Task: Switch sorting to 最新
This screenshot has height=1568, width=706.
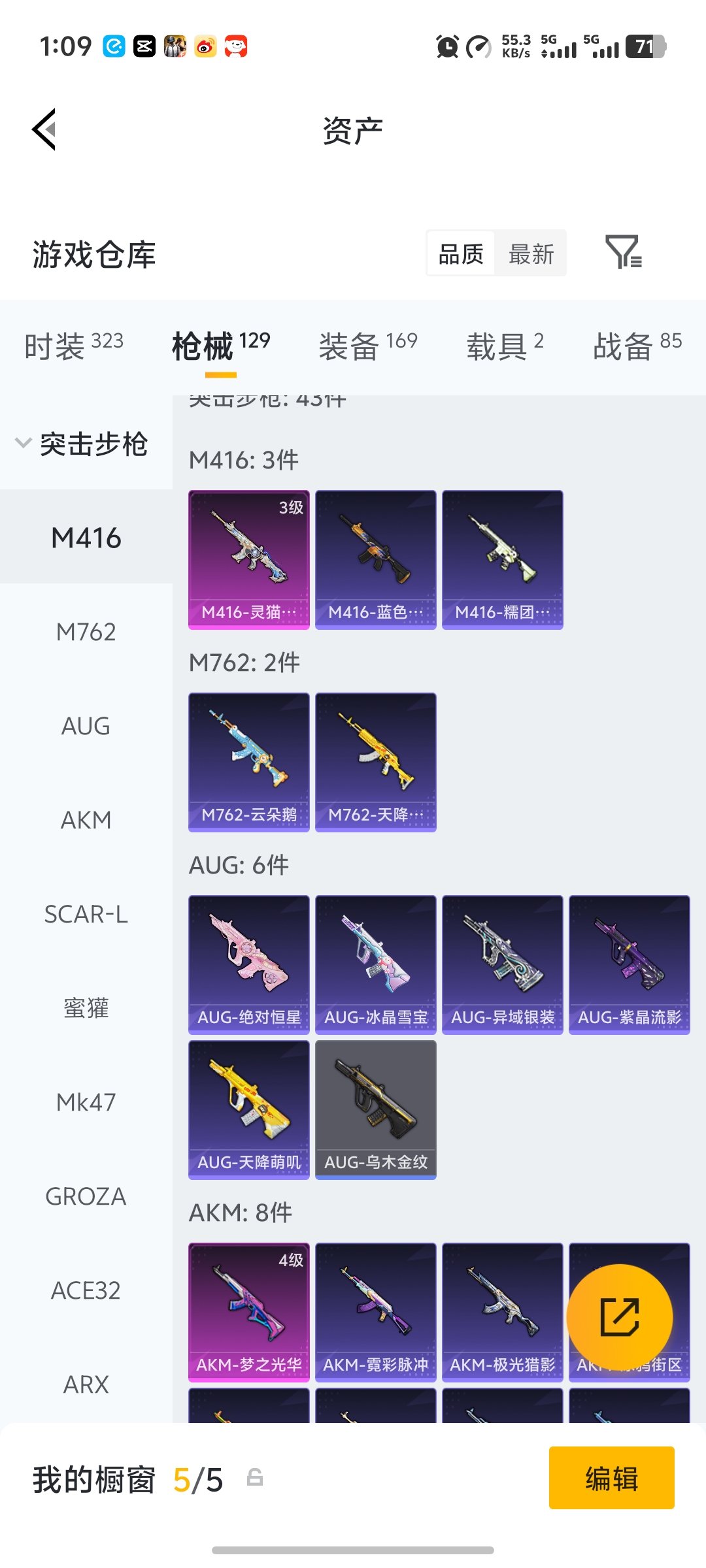Action: click(x=531, y=253)
